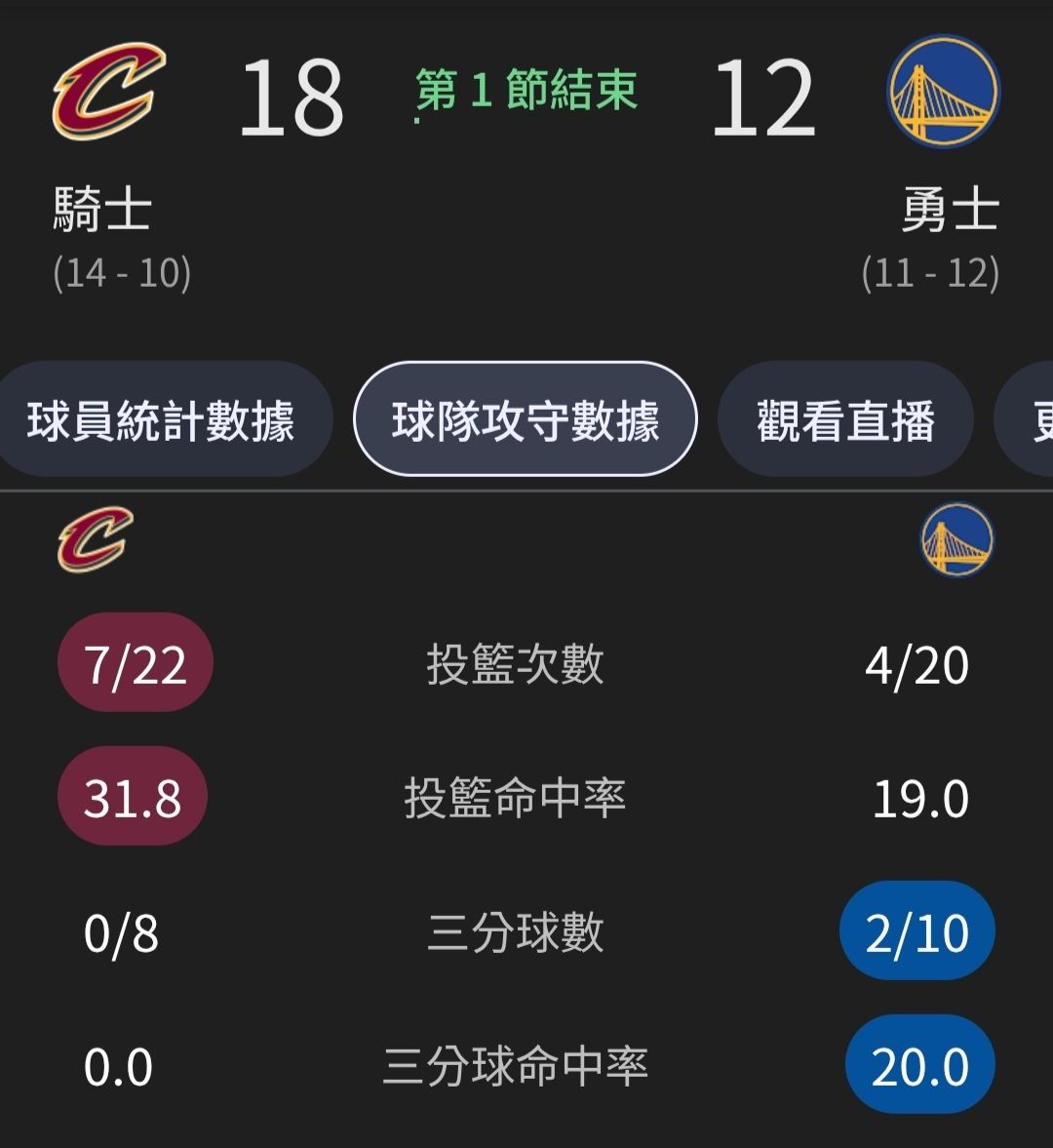
Task: Select the 球隊攻守數據 chip
Action: (x=526, y=420)
